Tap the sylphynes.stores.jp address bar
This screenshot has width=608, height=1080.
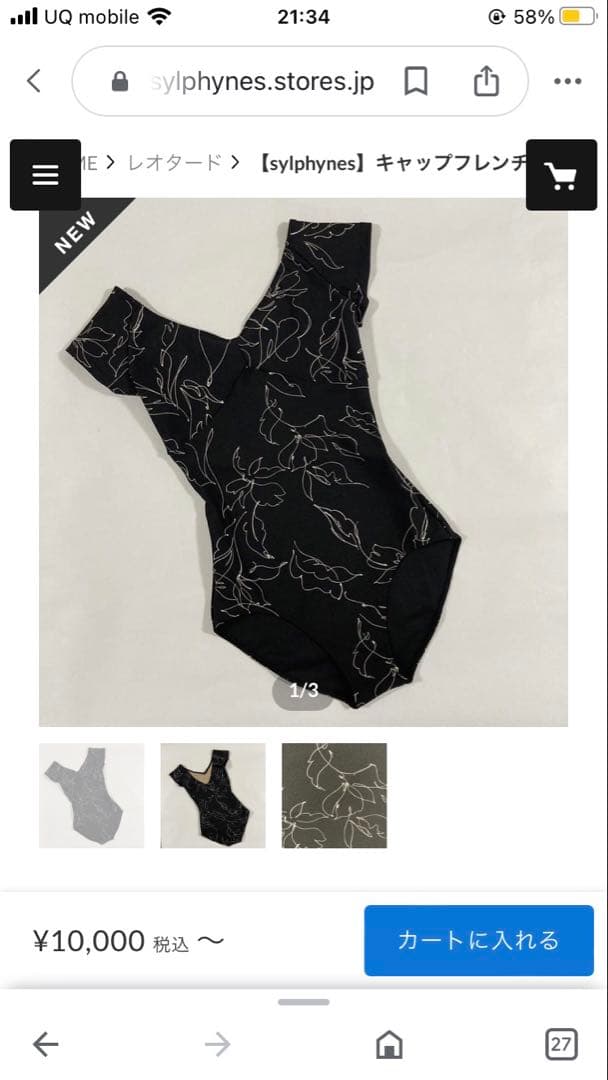point(260,81)
